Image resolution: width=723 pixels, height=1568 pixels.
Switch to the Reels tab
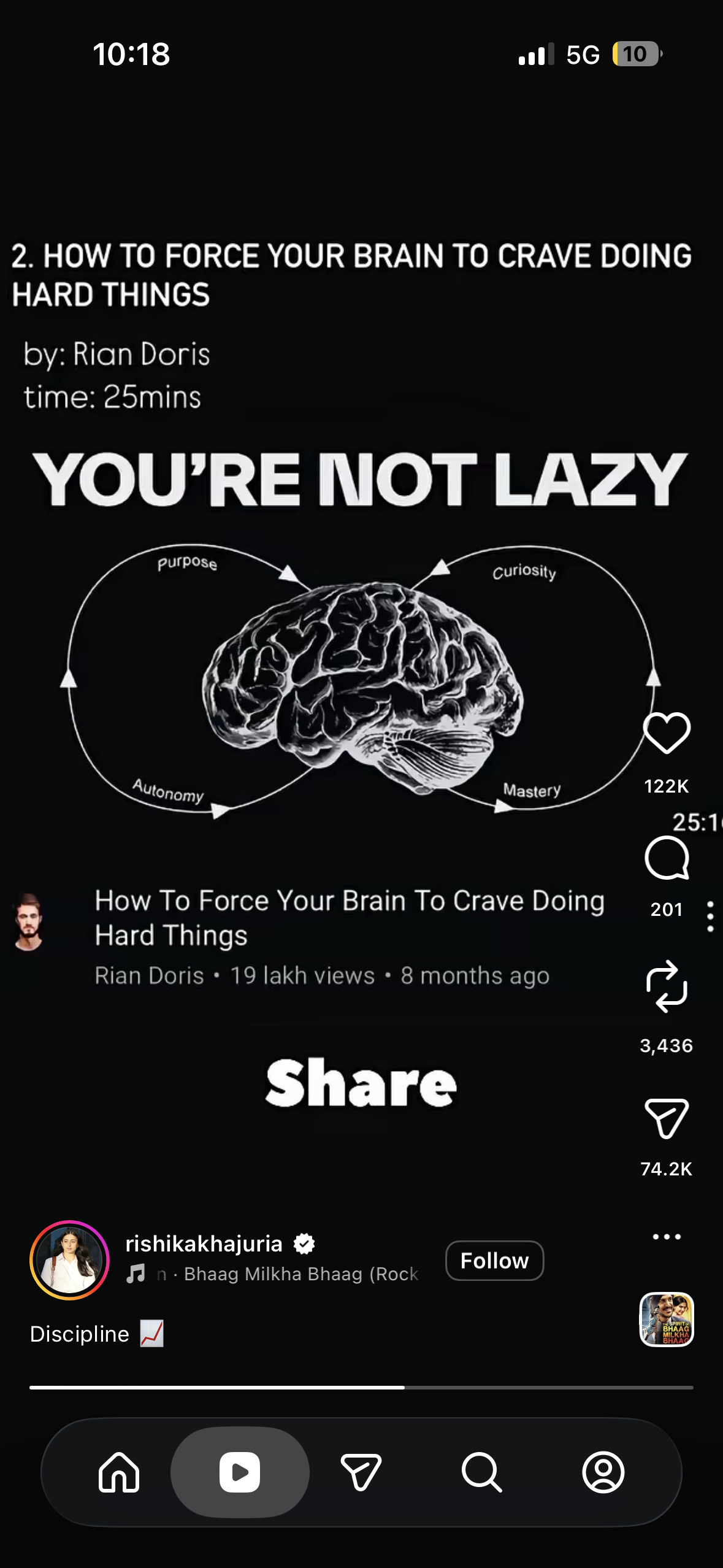click(x=240, y=1472)
